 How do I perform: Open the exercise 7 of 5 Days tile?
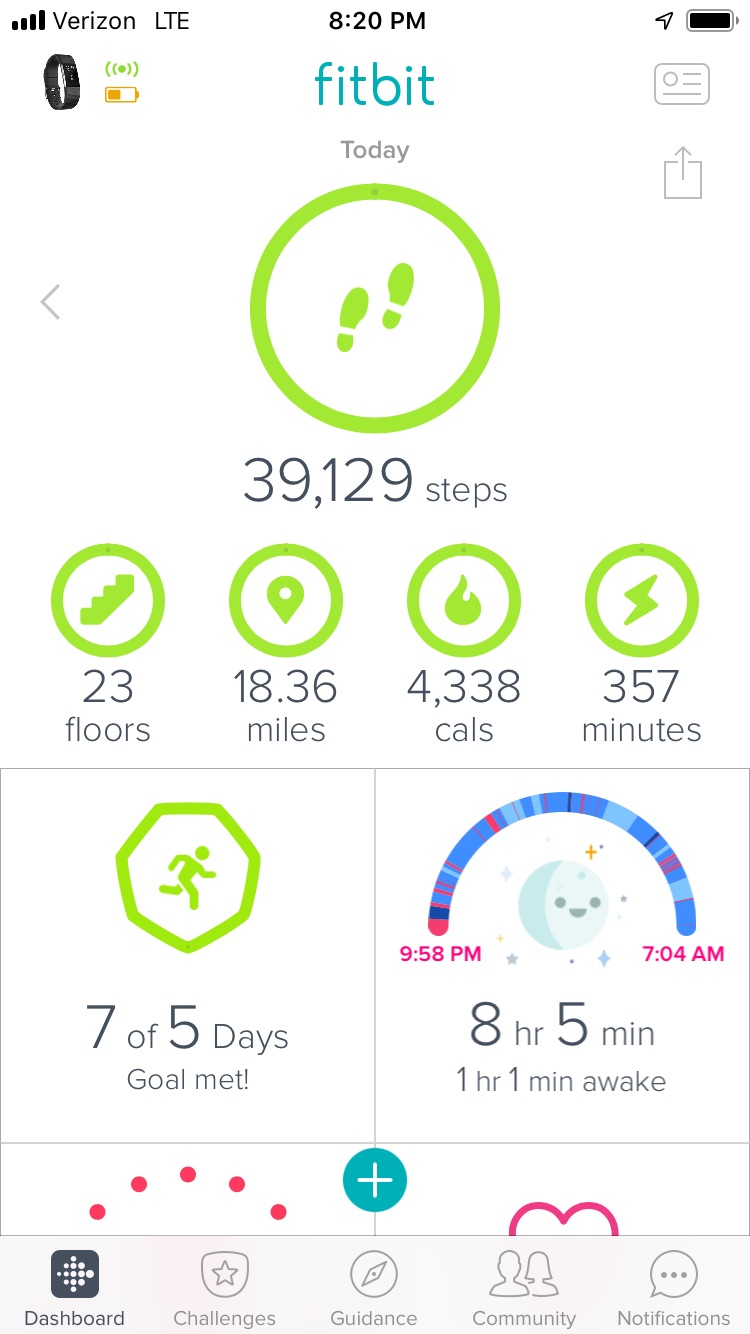tap(188, 955)
